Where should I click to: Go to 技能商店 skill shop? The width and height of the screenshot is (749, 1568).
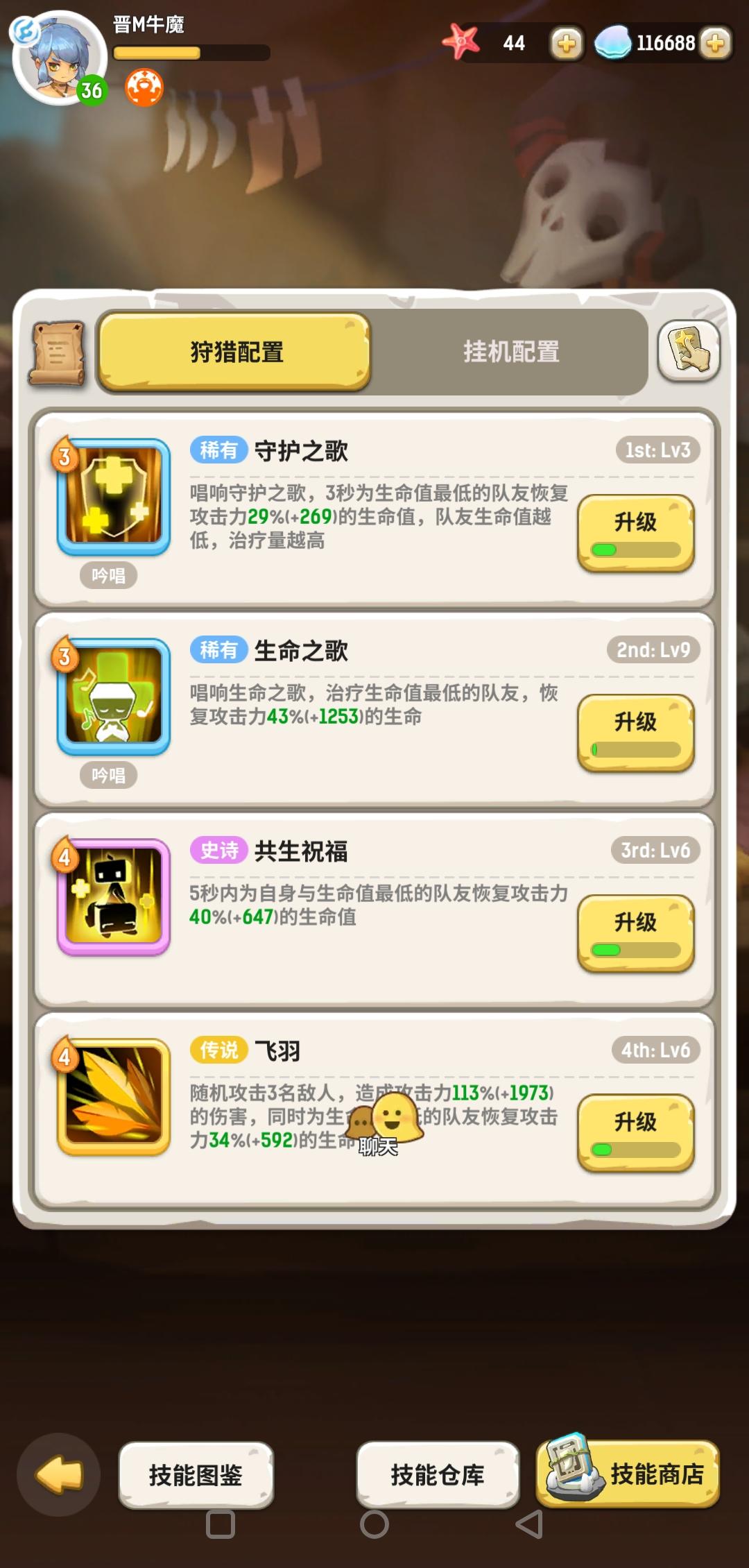(x=628, y=1474)
